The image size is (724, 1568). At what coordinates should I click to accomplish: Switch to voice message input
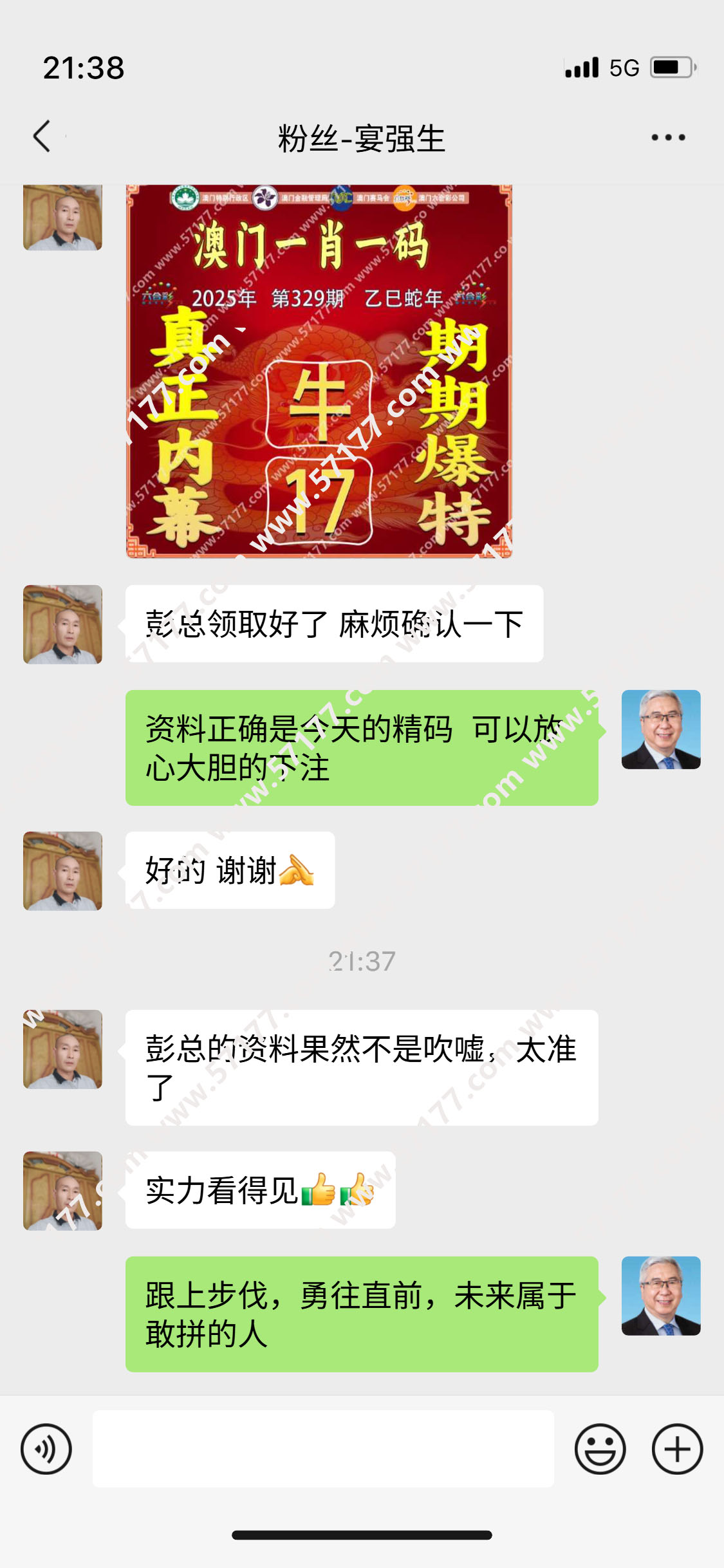[46, 1449]
